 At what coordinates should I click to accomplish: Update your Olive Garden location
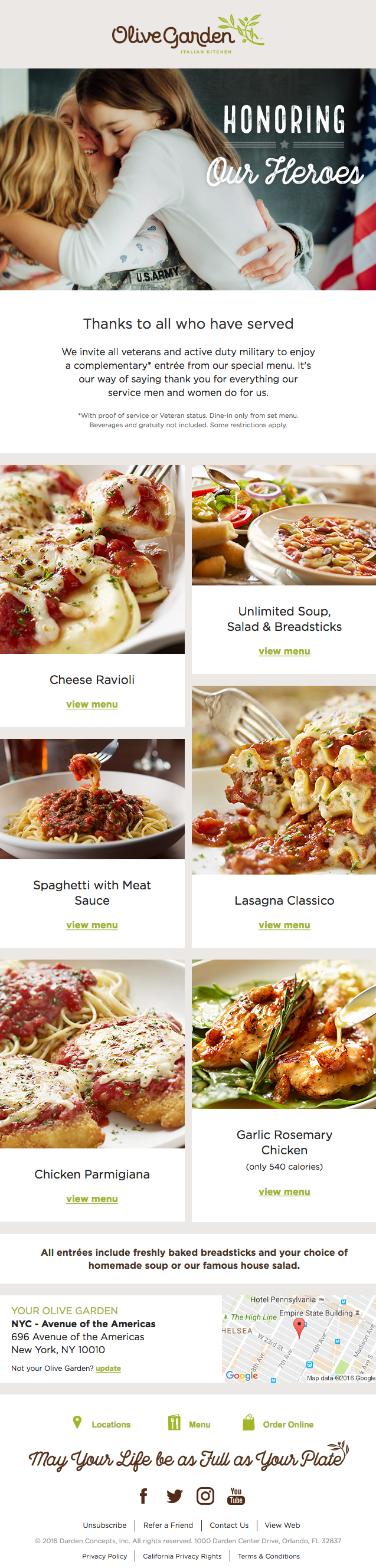[x=108, y=1369]
